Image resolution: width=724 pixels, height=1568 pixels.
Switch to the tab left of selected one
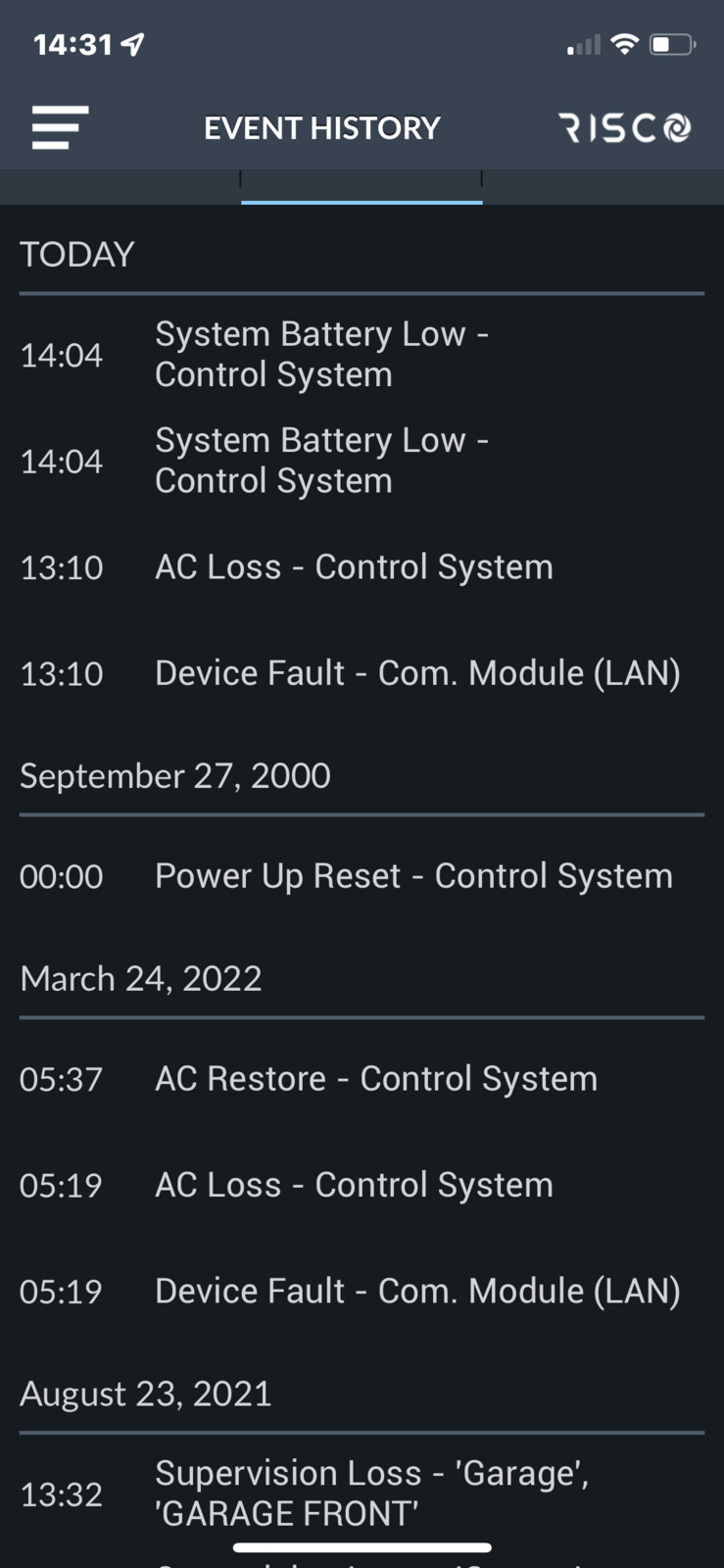tap(120, 184)
